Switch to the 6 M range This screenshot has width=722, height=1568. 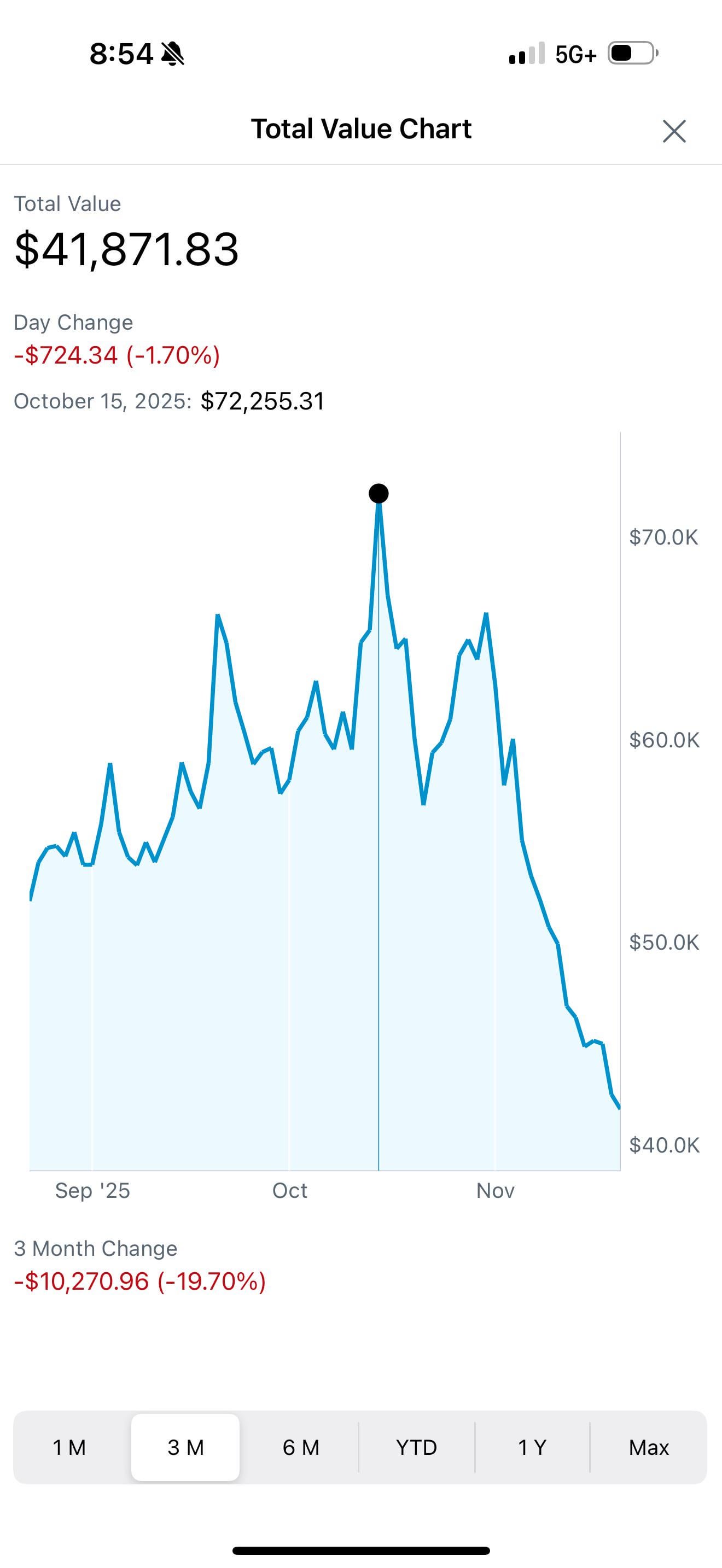click(x=301, y=1447)
